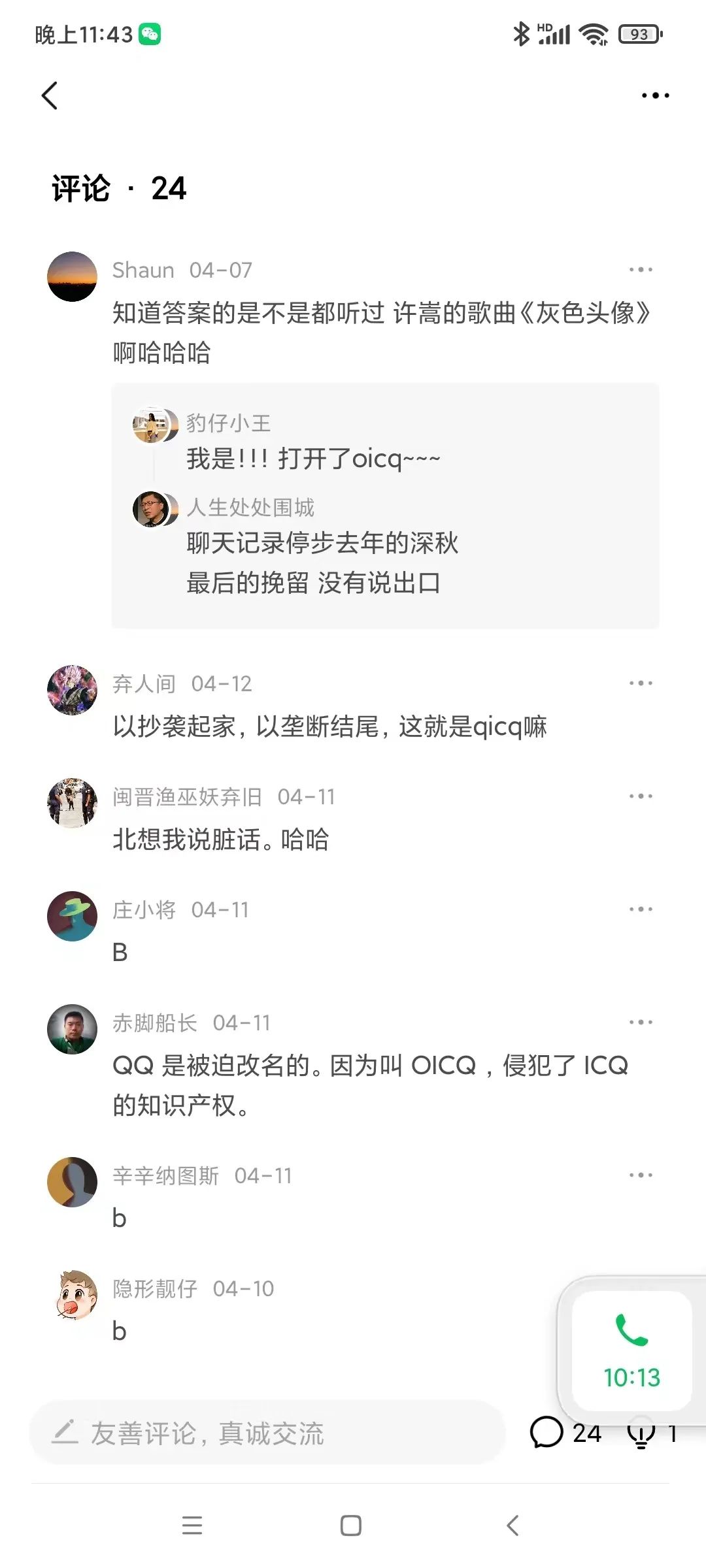Tap the comment input field 友善评论，真诚交流
The height and width of the screenshot is (1568, 706).
click(261, 1431)
